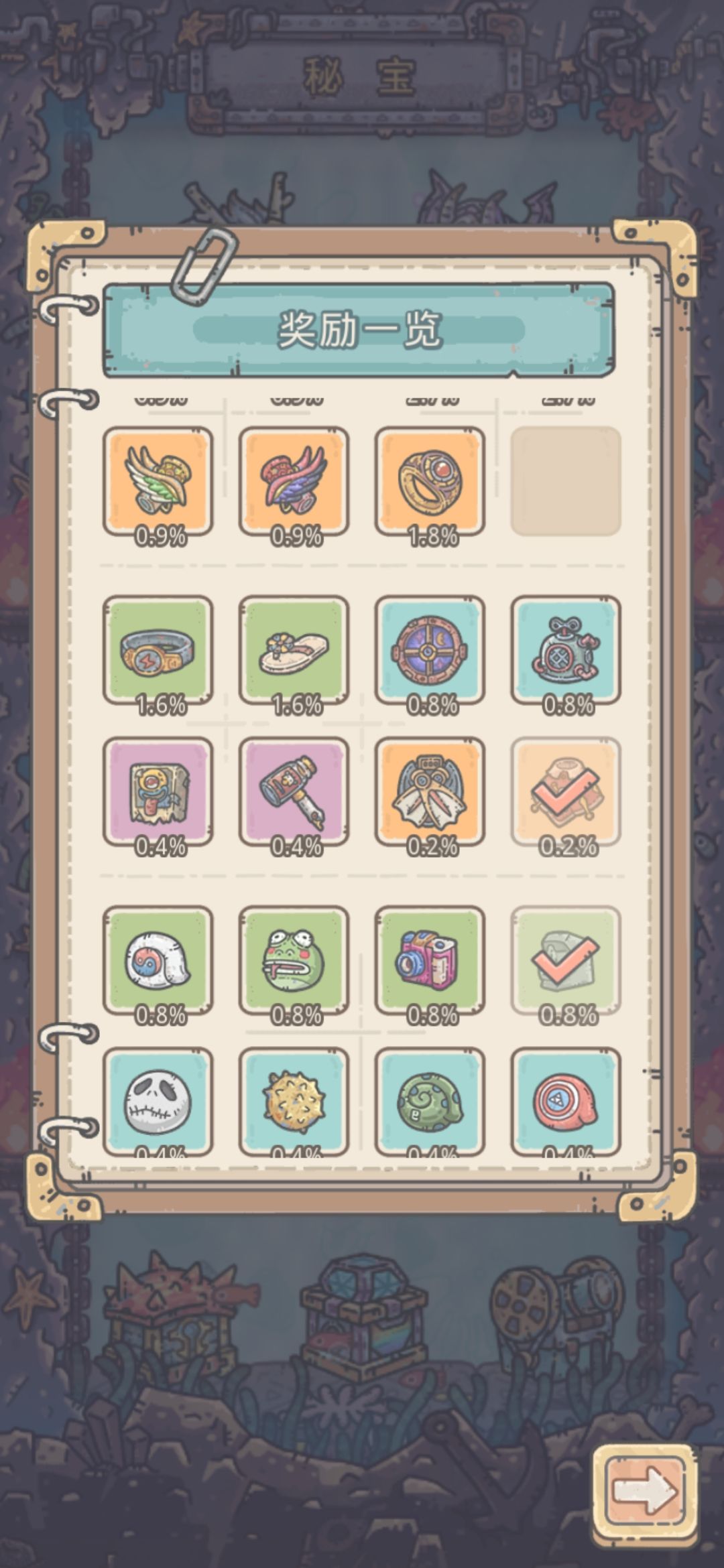This screenshot has width=724, height=1568.
Task: Open the purple moon shield 0.8% reward
Action: click(x=429, y=649)
